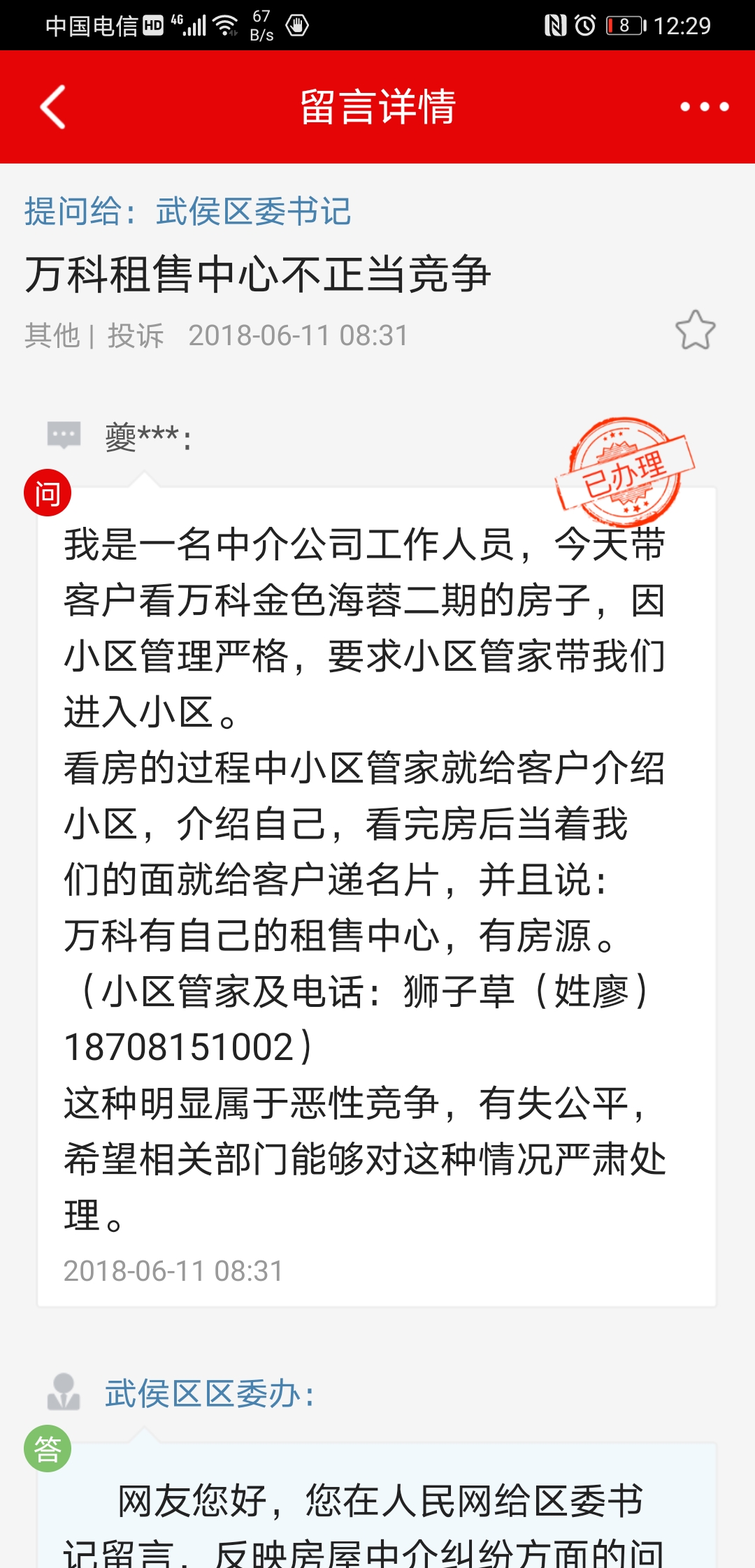Open the 武侯区区委办 responder profile
This screenshot has height=1568, width=755.
[208, 1393]
